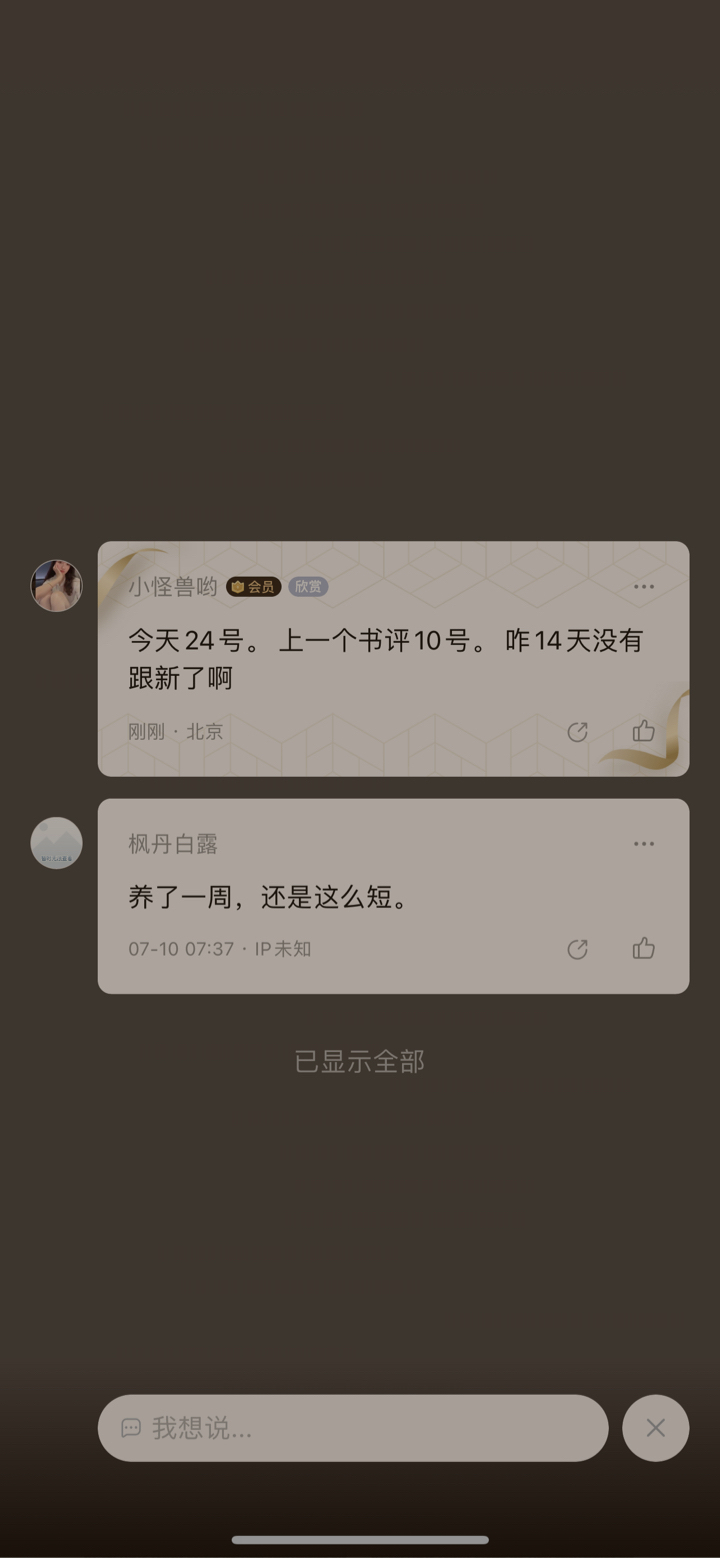720x1558 pixels.
Task: Tap the 我想说... comment input field
Action: (x=353, y=1428)
